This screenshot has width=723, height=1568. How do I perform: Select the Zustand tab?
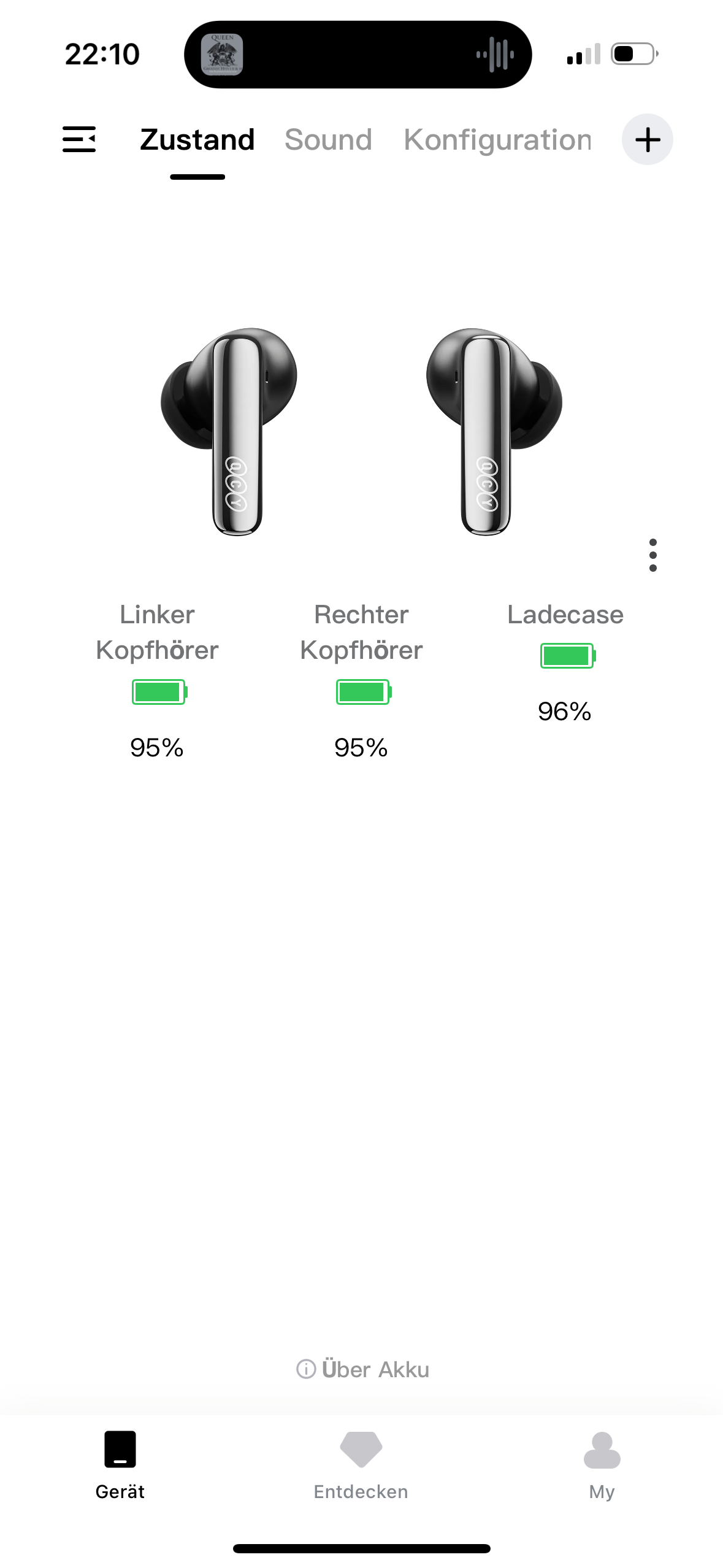[197, 140]
